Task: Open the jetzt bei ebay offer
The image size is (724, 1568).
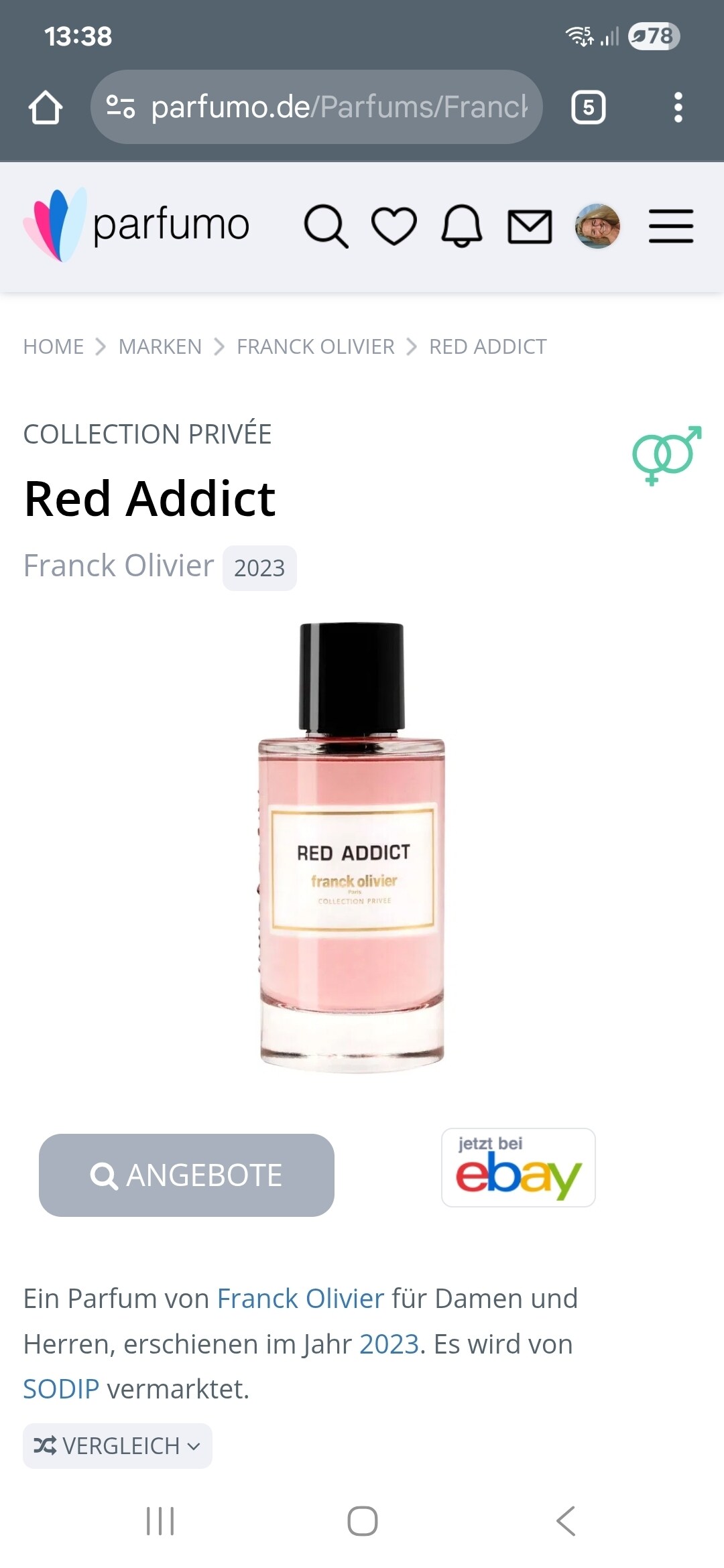Action: click(x=518, y=1167)
